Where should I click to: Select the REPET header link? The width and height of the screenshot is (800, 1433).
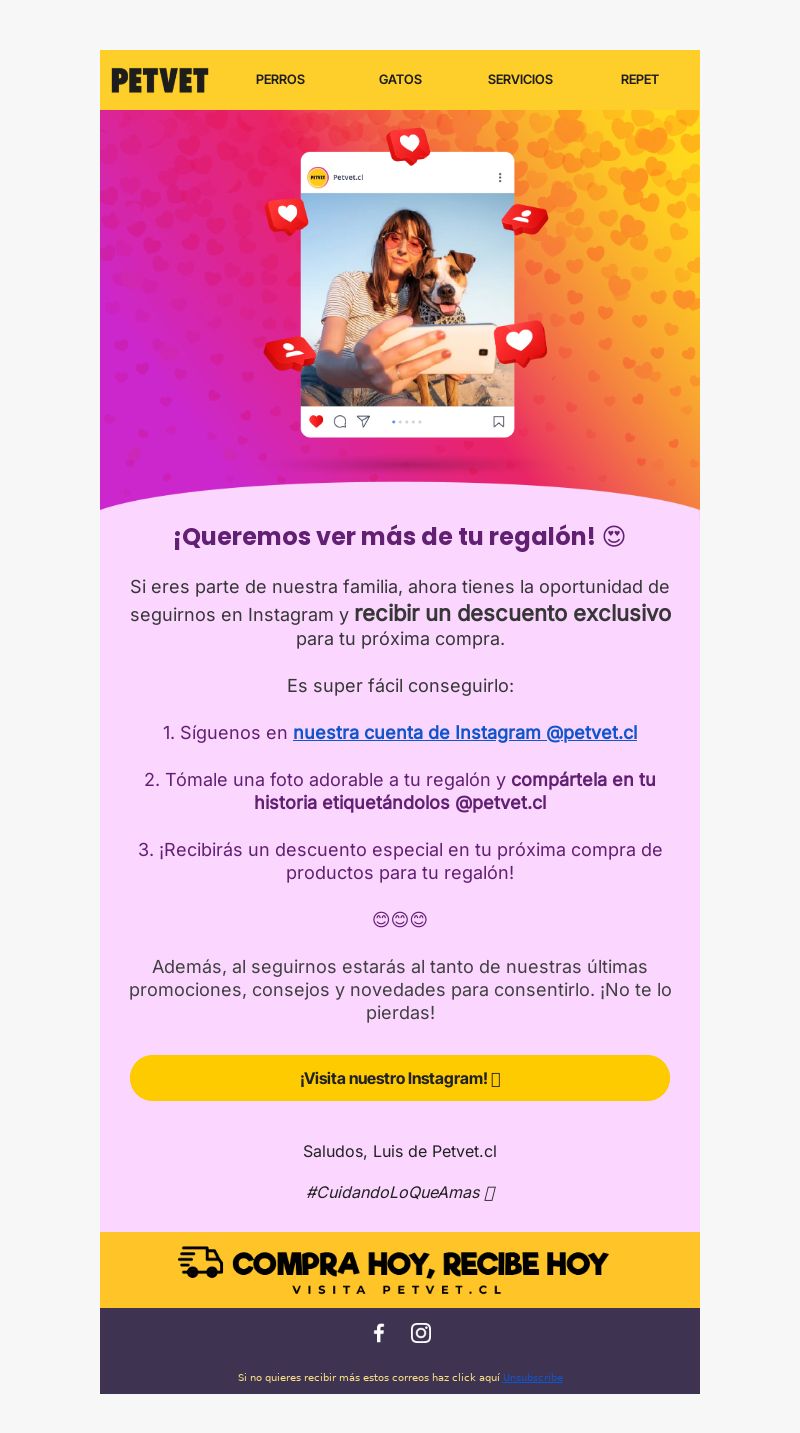tap(639, 80)
